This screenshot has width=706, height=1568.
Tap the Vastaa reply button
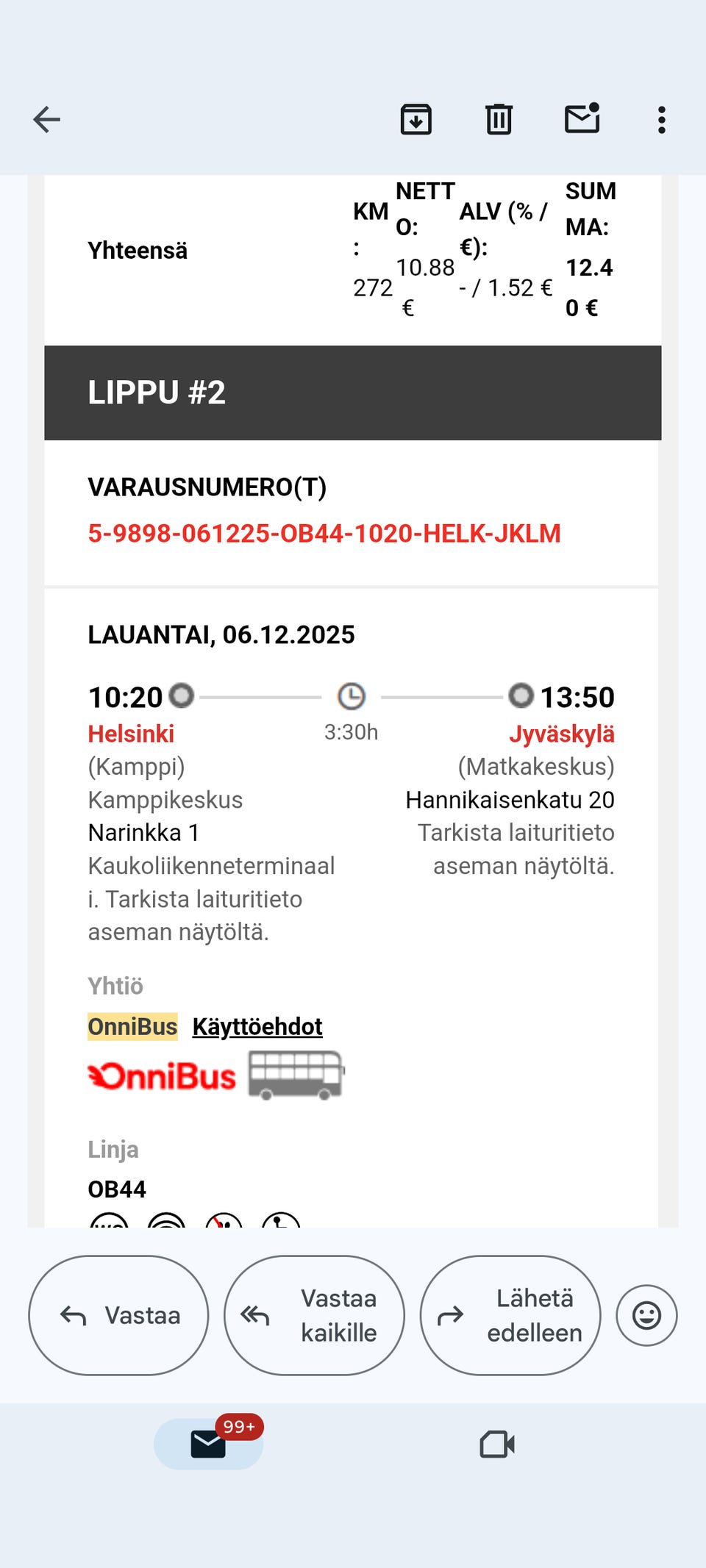(118, 1315)
